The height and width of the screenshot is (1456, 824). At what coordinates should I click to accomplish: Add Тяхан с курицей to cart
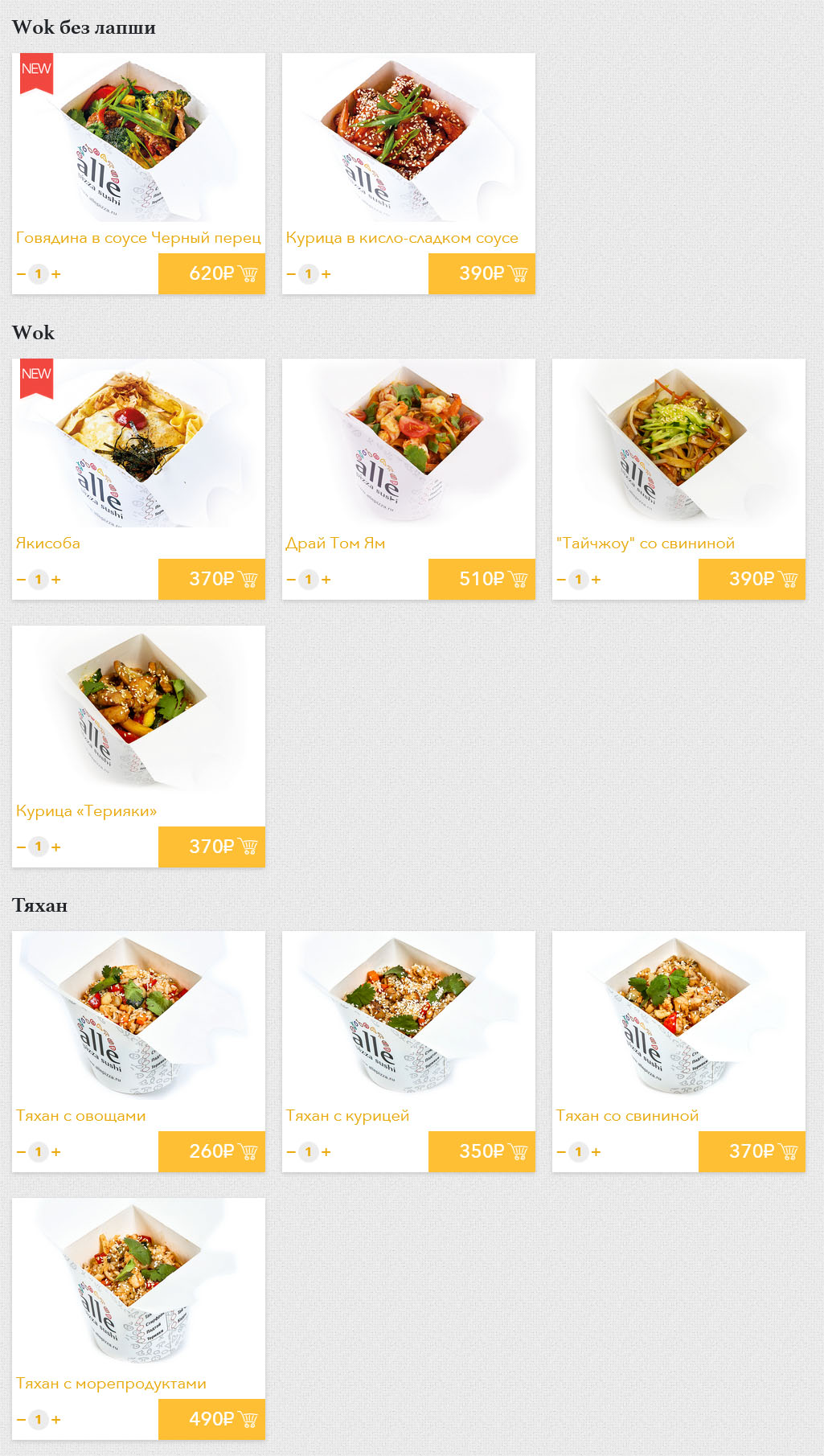coord(482,1151)
